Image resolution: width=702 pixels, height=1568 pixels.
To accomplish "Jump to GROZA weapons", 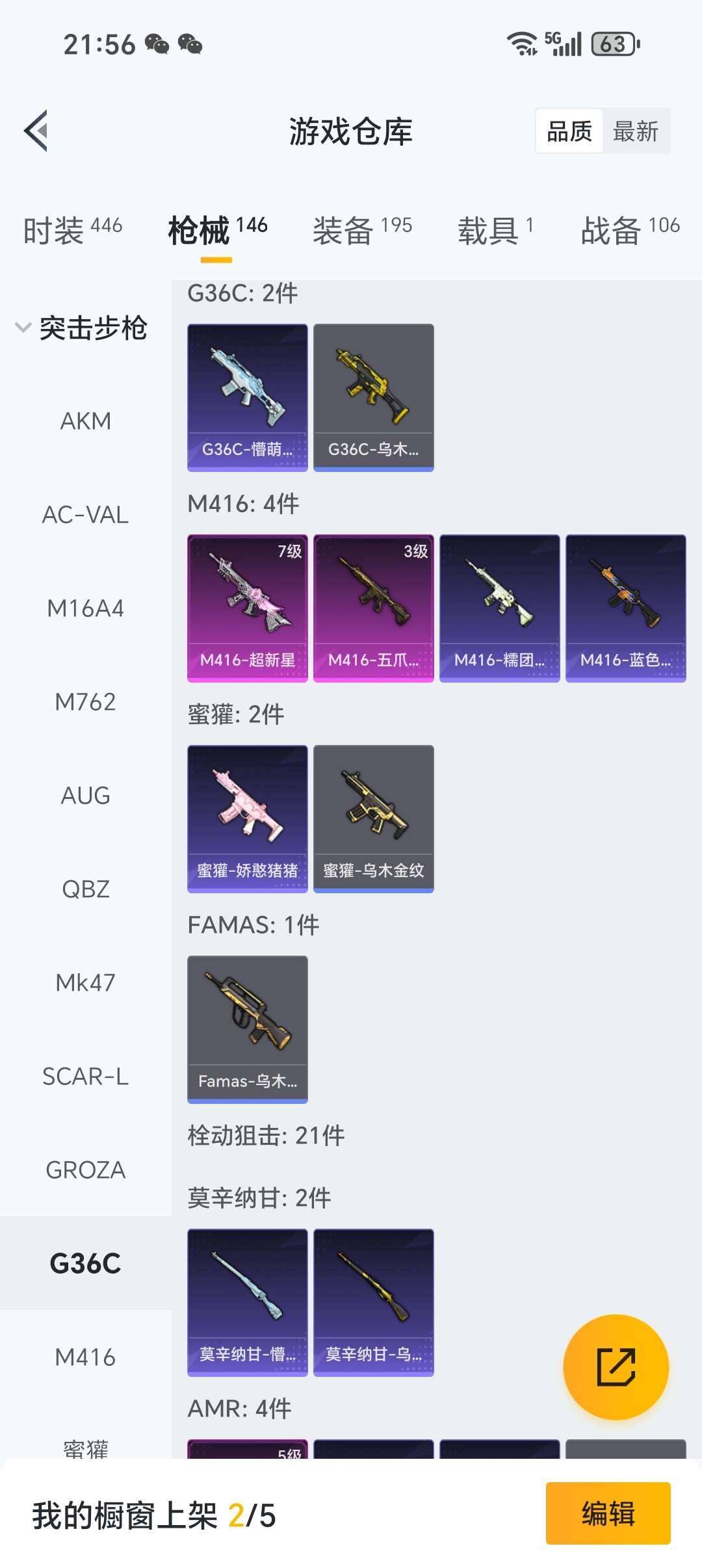I will click(86, 1170).
